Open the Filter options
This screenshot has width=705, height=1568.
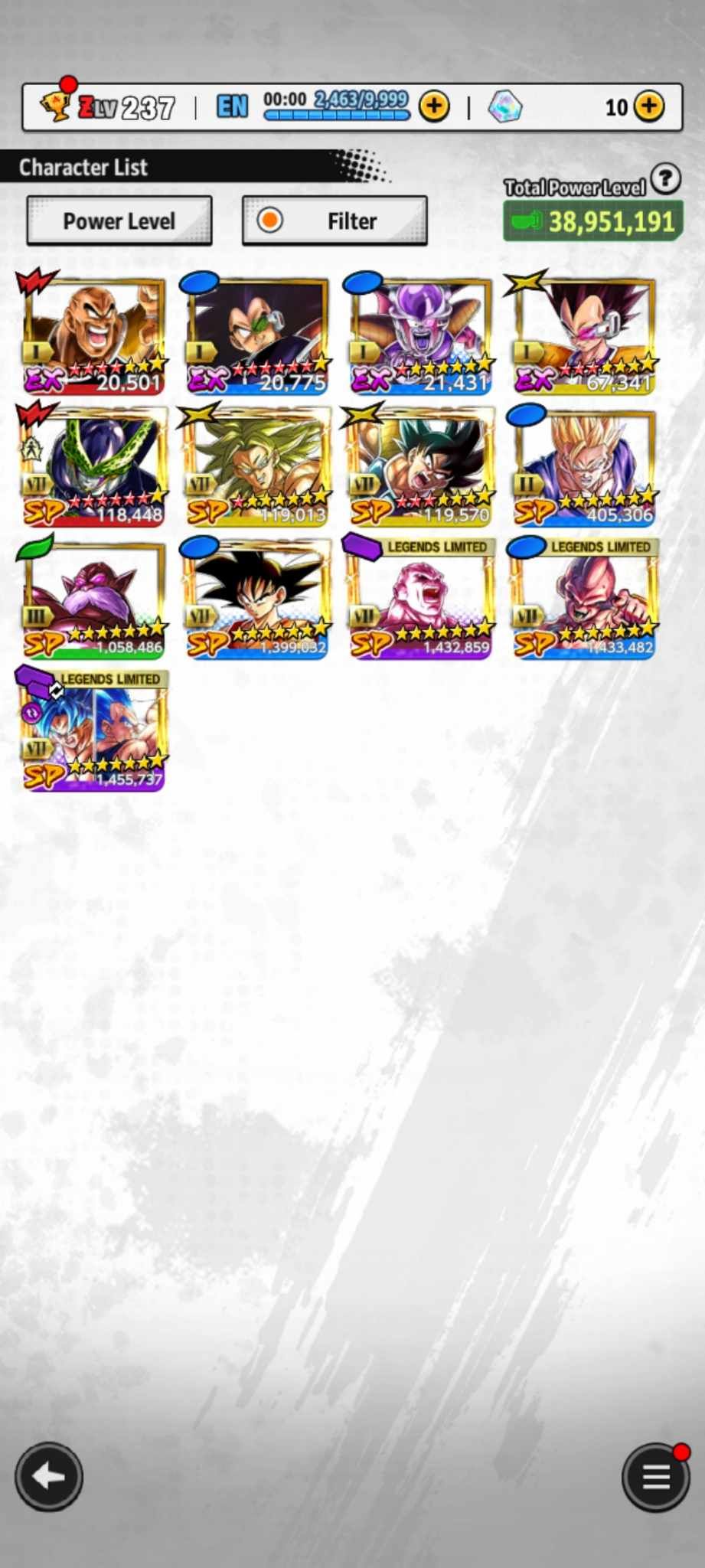click(x=335, y=220)
